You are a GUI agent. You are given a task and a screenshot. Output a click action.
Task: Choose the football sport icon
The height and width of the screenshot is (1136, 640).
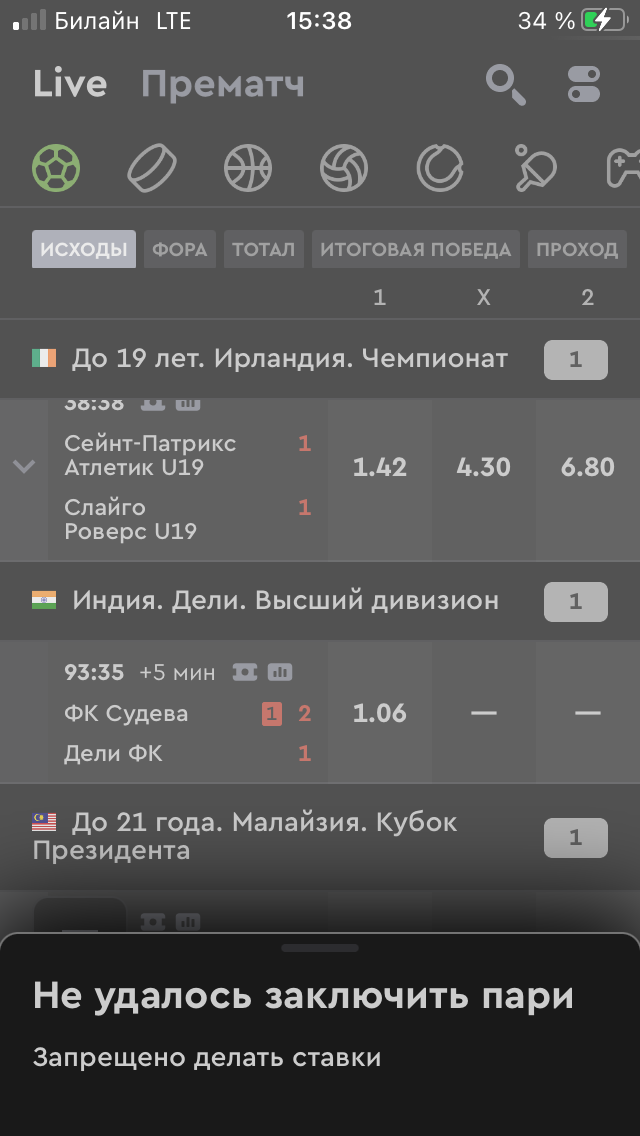click(56, 167)
